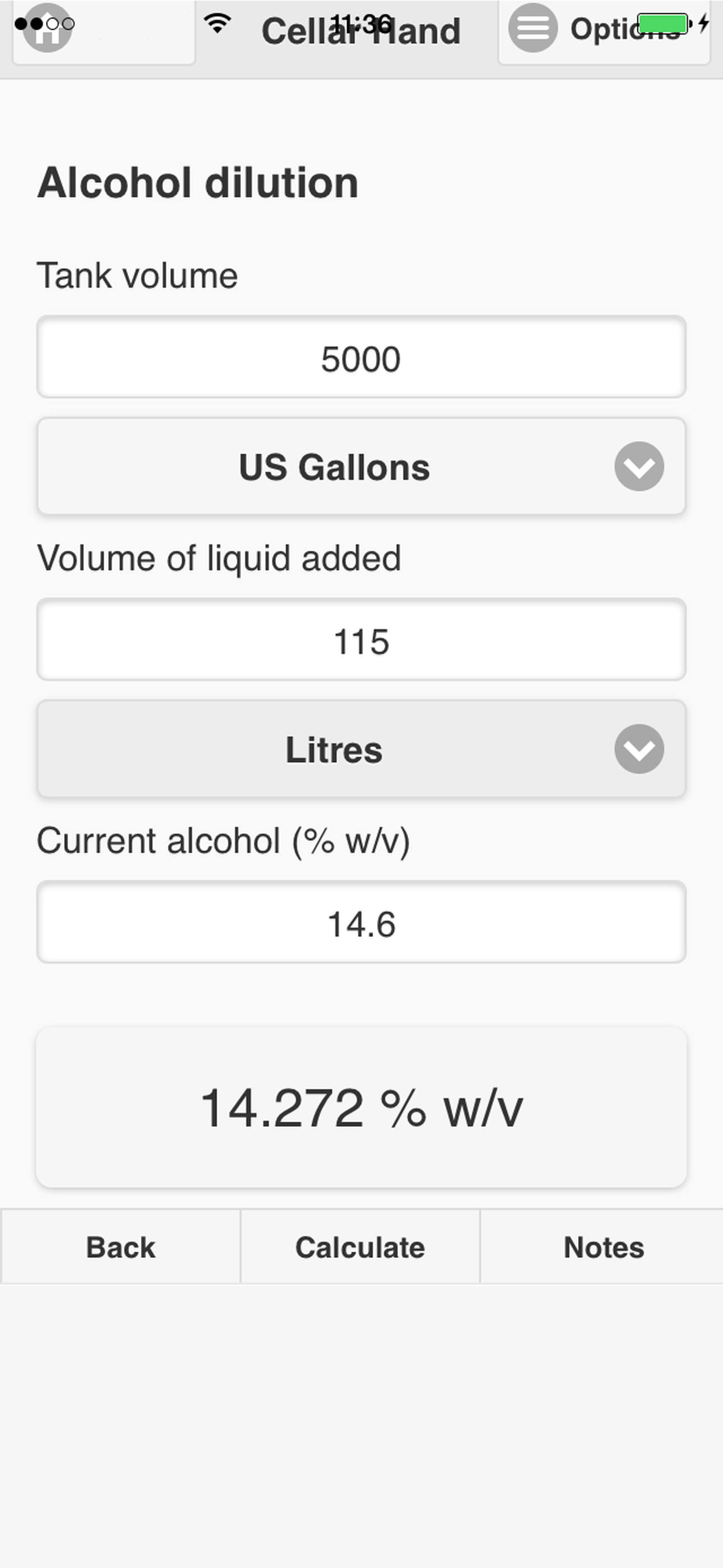Edit the Volume of liquid added field
The image size is (723, 1568).
[361, 640]
